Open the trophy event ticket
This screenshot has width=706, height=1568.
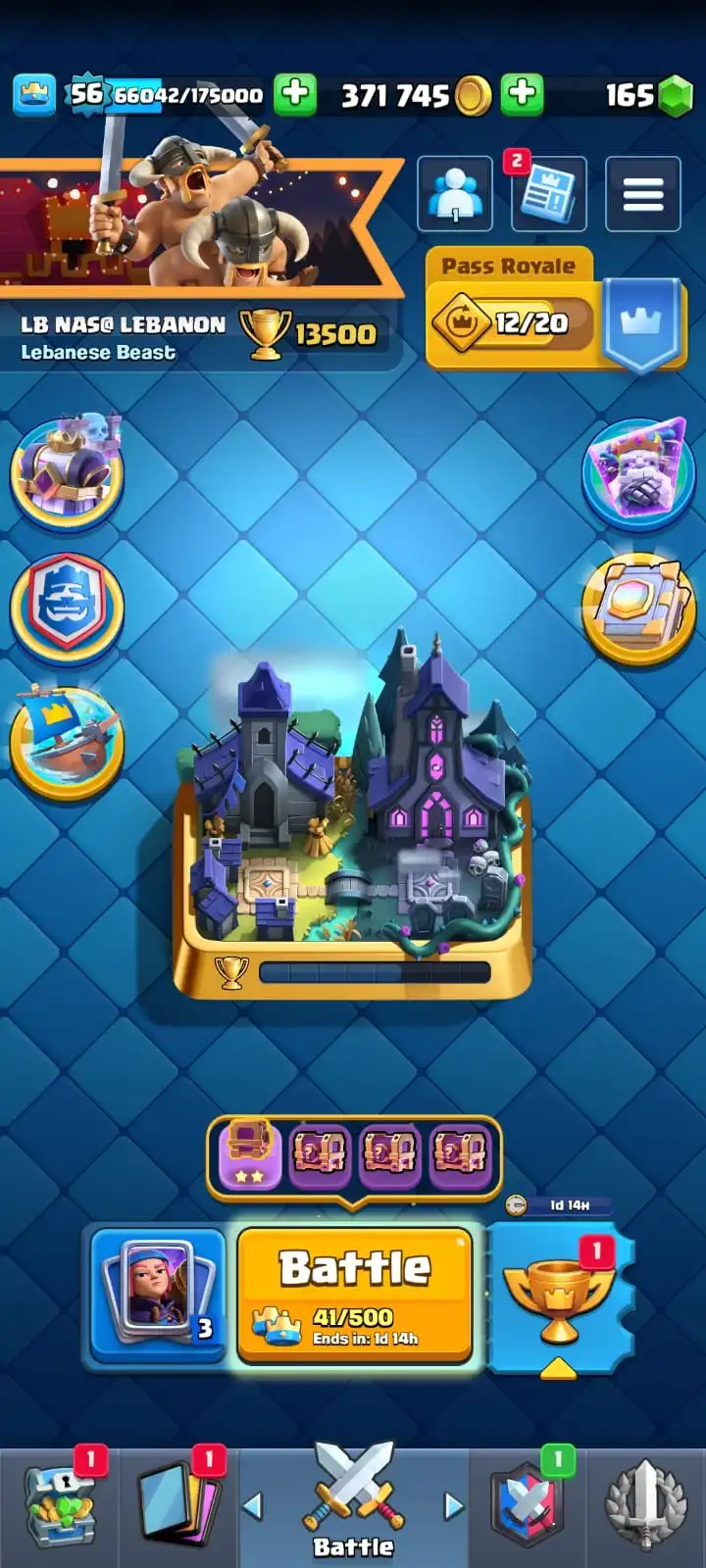tap(559, 1296)
